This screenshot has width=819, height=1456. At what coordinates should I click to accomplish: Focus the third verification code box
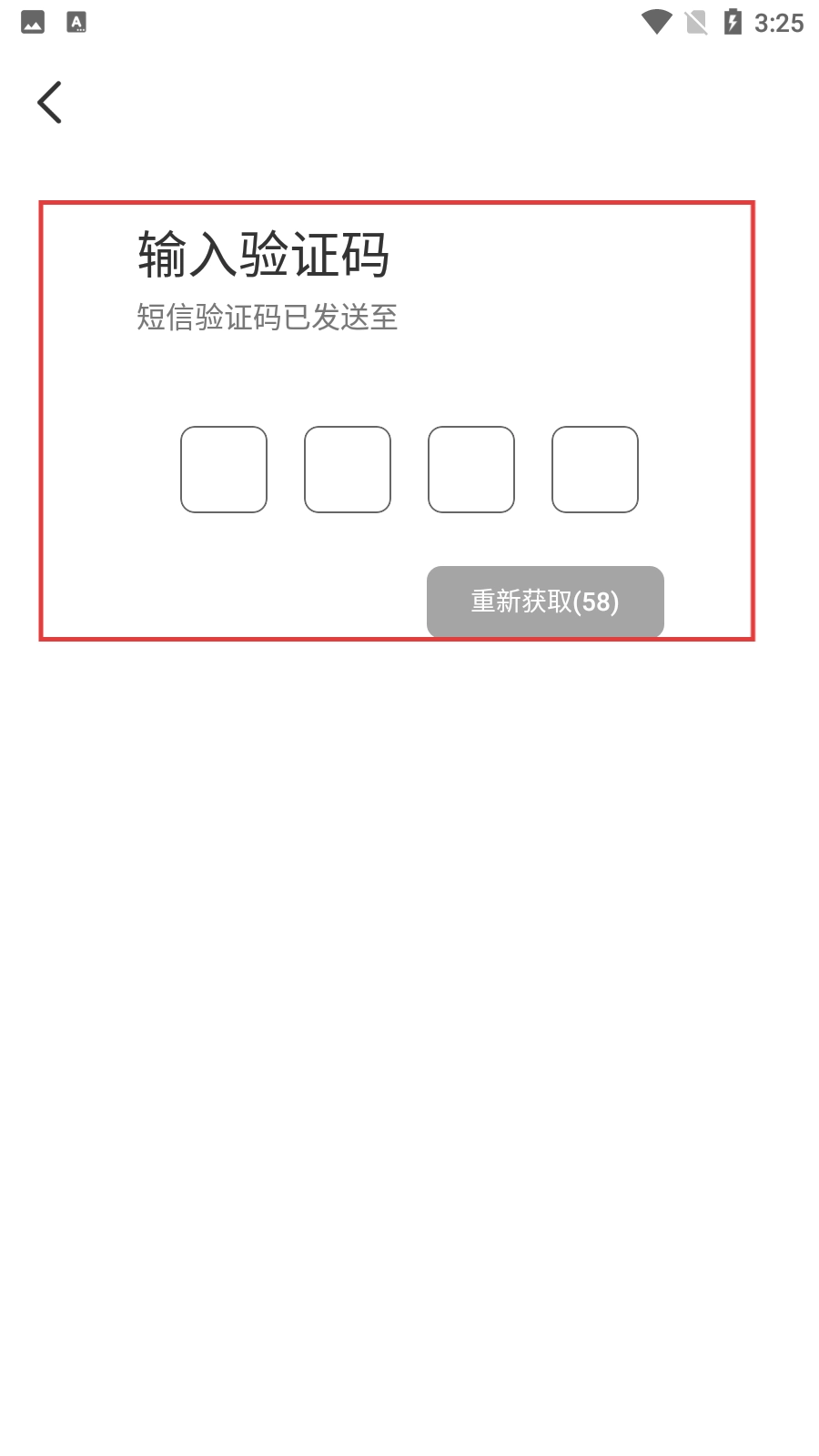pos(471,470)
